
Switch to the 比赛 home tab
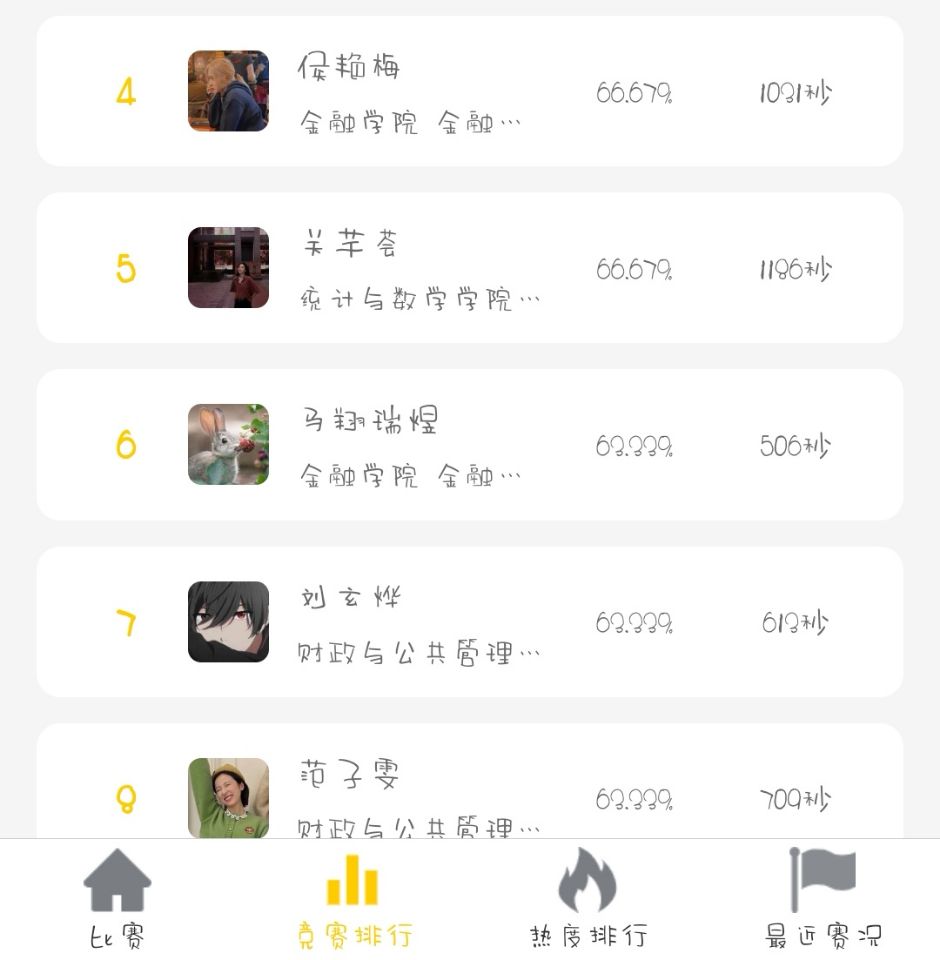pos(118,898)
